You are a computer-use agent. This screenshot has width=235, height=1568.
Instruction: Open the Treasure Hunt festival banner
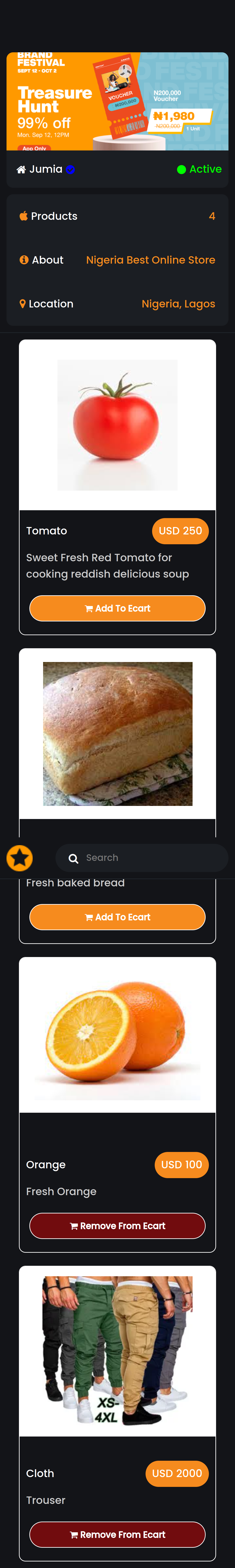click(117, 101)
